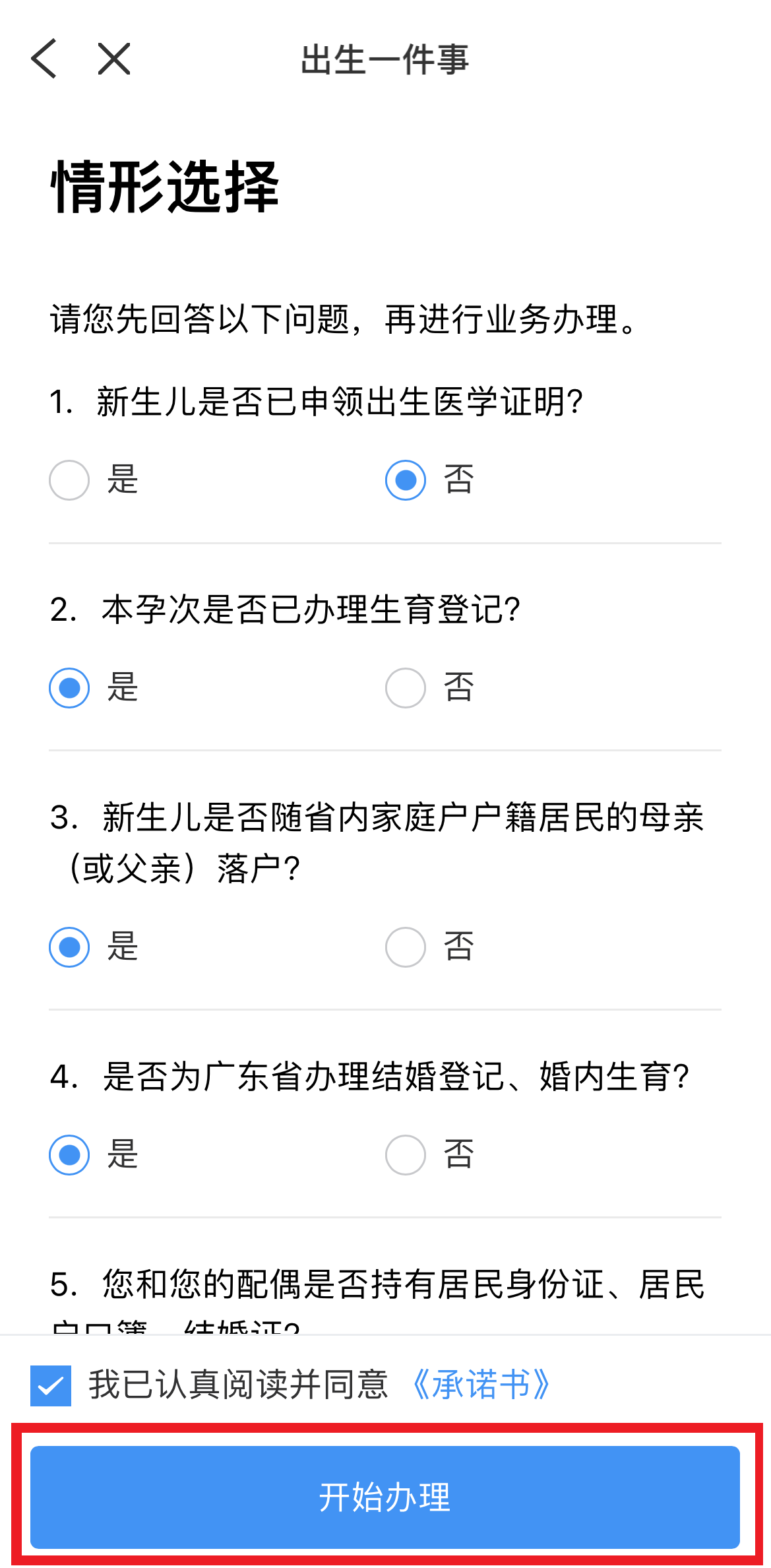
Task: Select 是 for question 1 出生医学证明
Action: click(69, 480)
